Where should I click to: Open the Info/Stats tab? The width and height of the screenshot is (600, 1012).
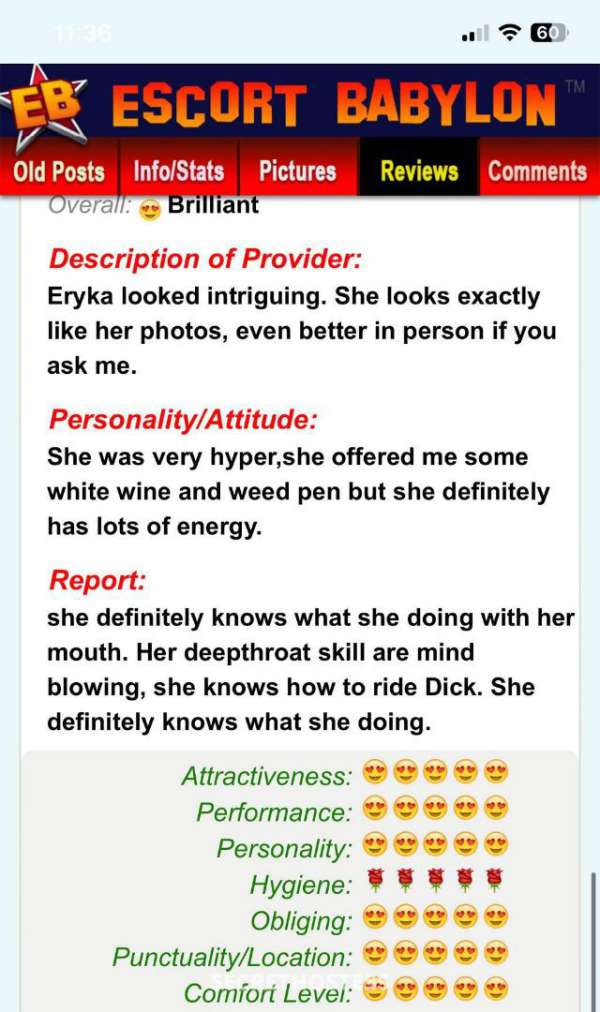179,170
